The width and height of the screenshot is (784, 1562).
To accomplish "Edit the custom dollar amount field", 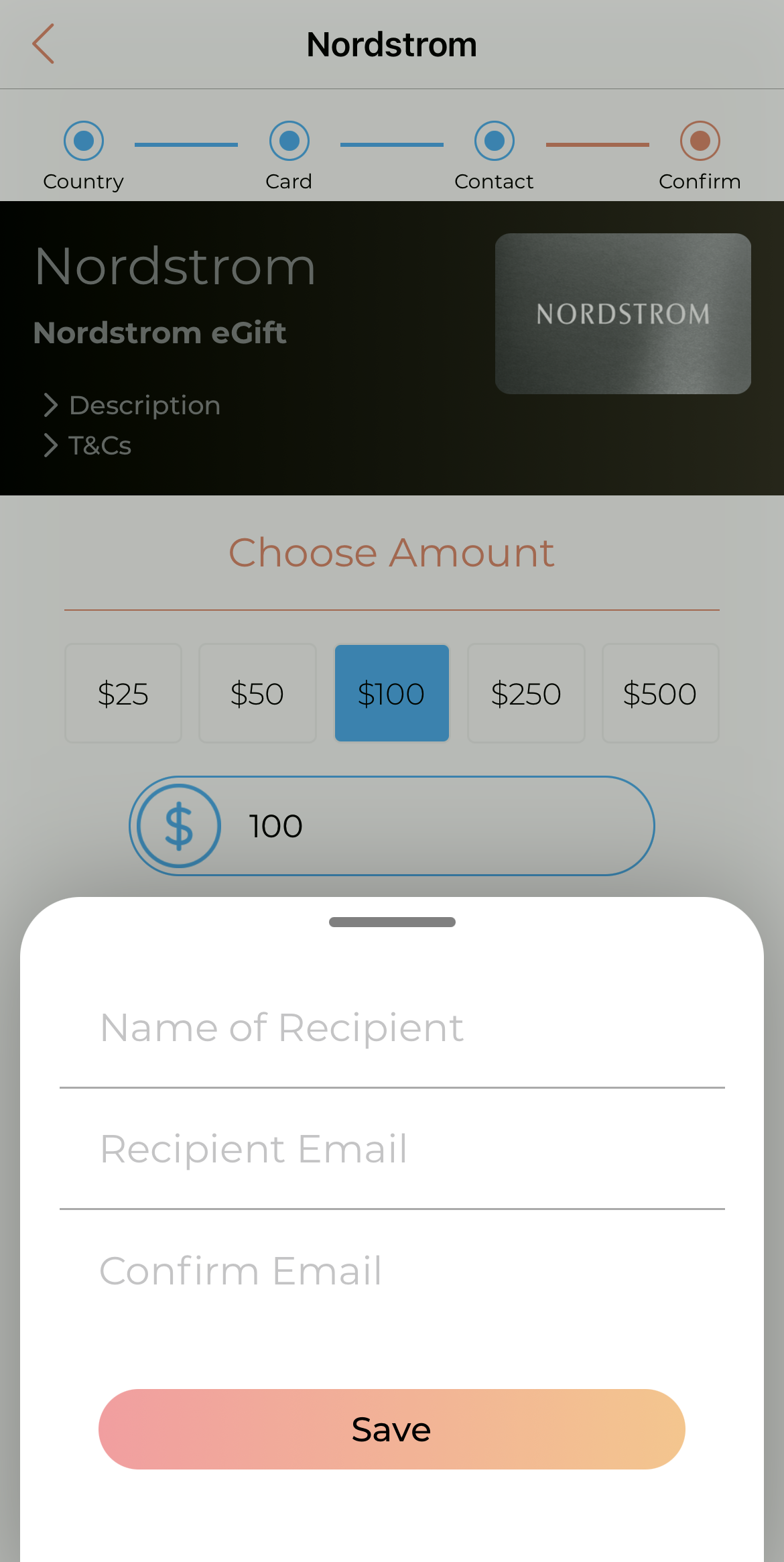I will pyautogui.click(x=392, y=826).
